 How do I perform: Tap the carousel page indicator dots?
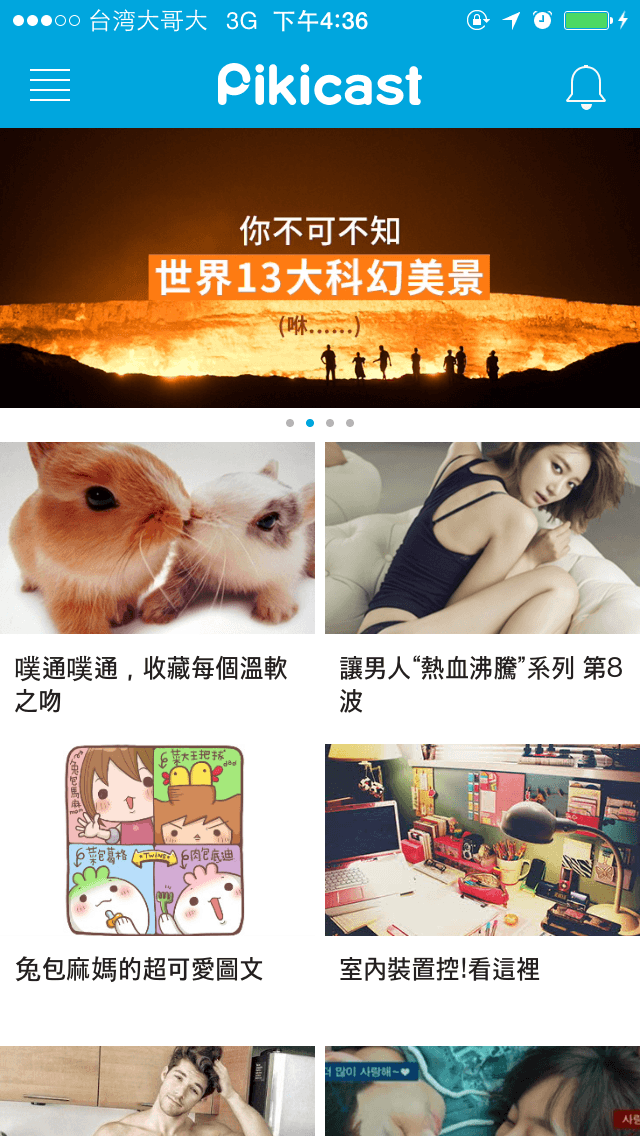pyautogui.click(x=320, y=423)
